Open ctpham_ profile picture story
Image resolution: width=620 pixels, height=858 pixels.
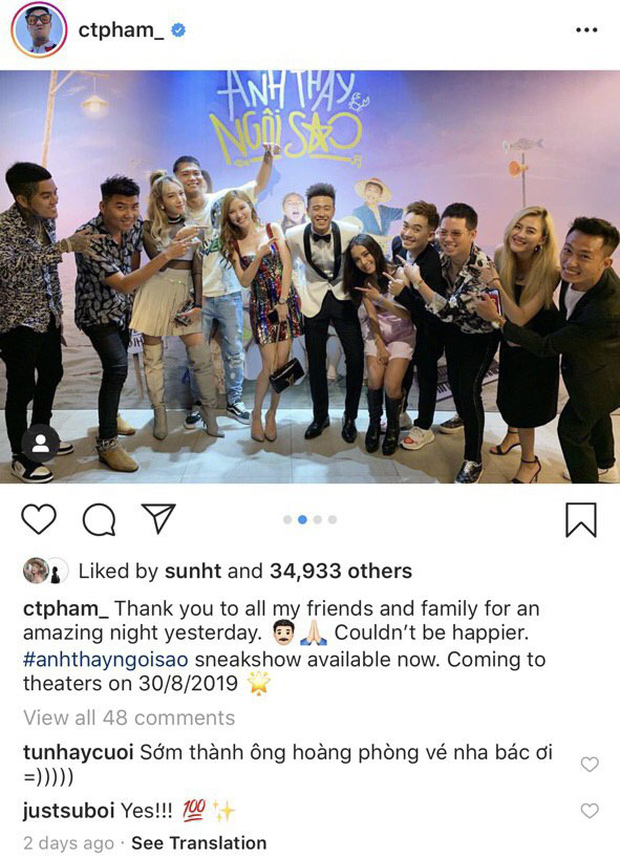(x=39, y=31)
